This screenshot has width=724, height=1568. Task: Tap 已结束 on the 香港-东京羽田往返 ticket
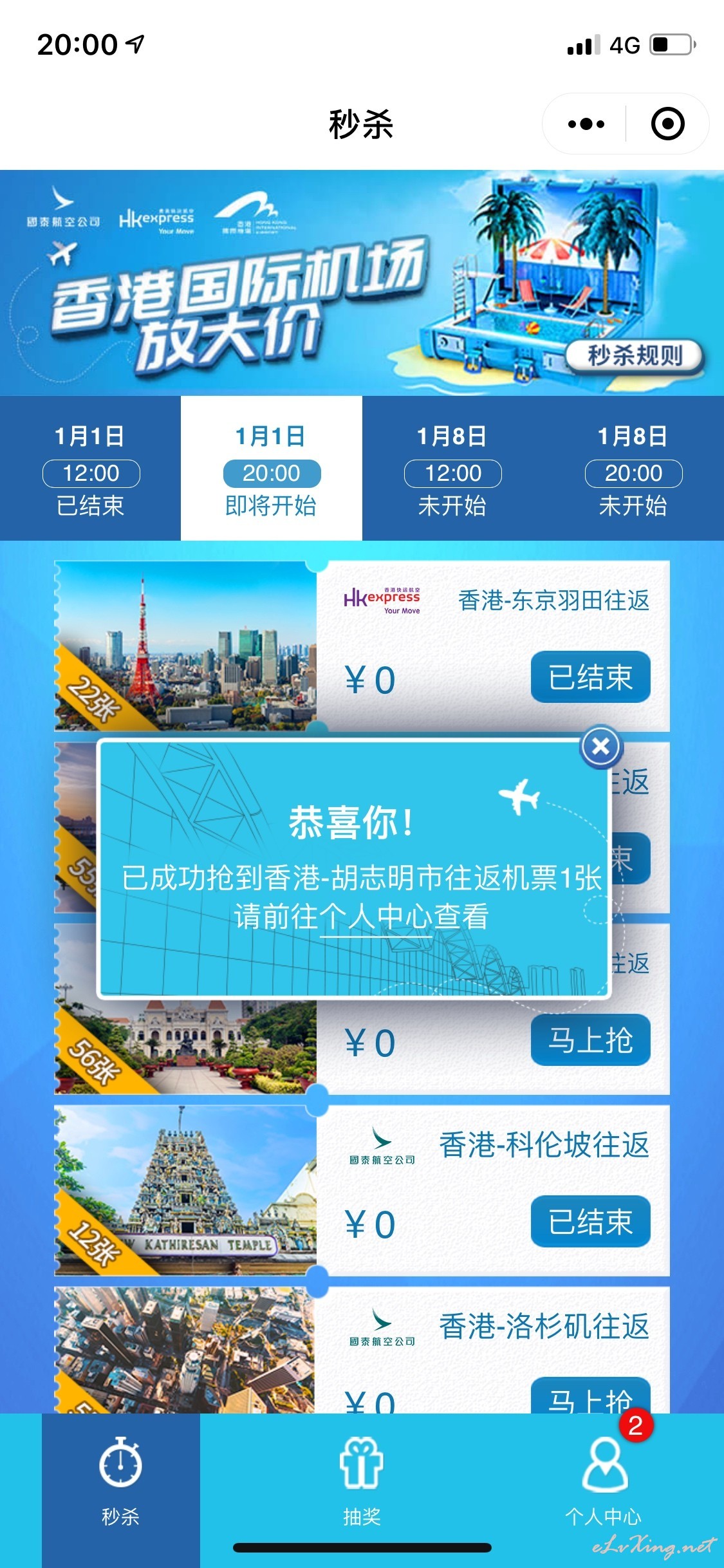tap(590, 677)
